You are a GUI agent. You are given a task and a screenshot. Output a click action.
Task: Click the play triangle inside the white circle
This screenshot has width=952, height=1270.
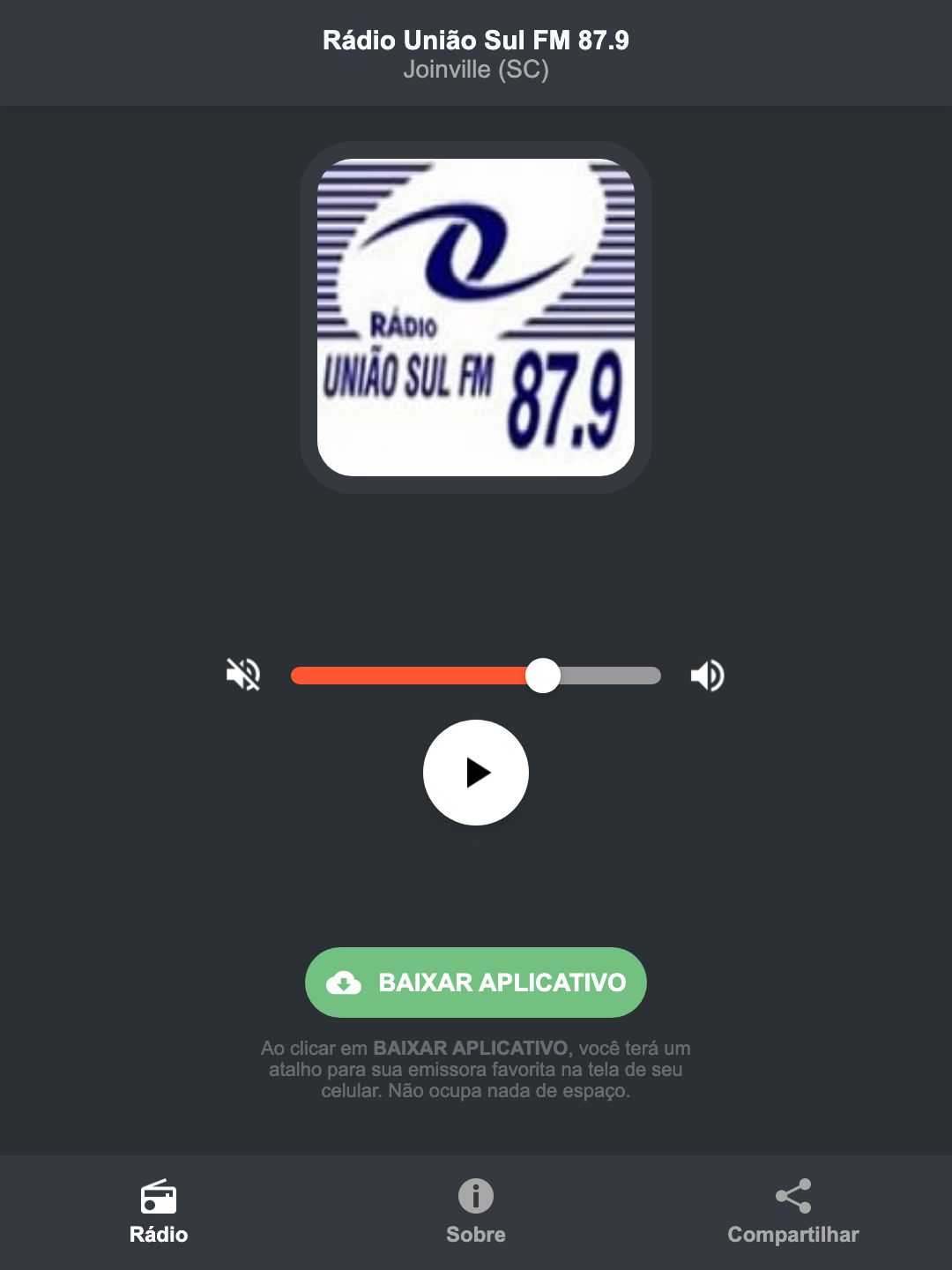480,773
